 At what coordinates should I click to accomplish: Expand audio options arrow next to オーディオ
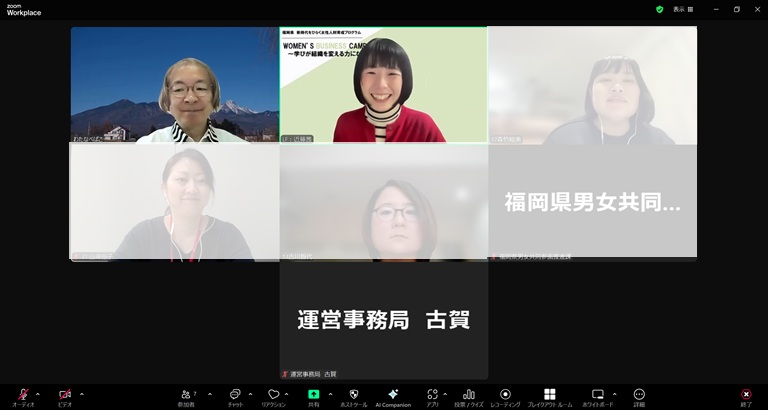40,394
